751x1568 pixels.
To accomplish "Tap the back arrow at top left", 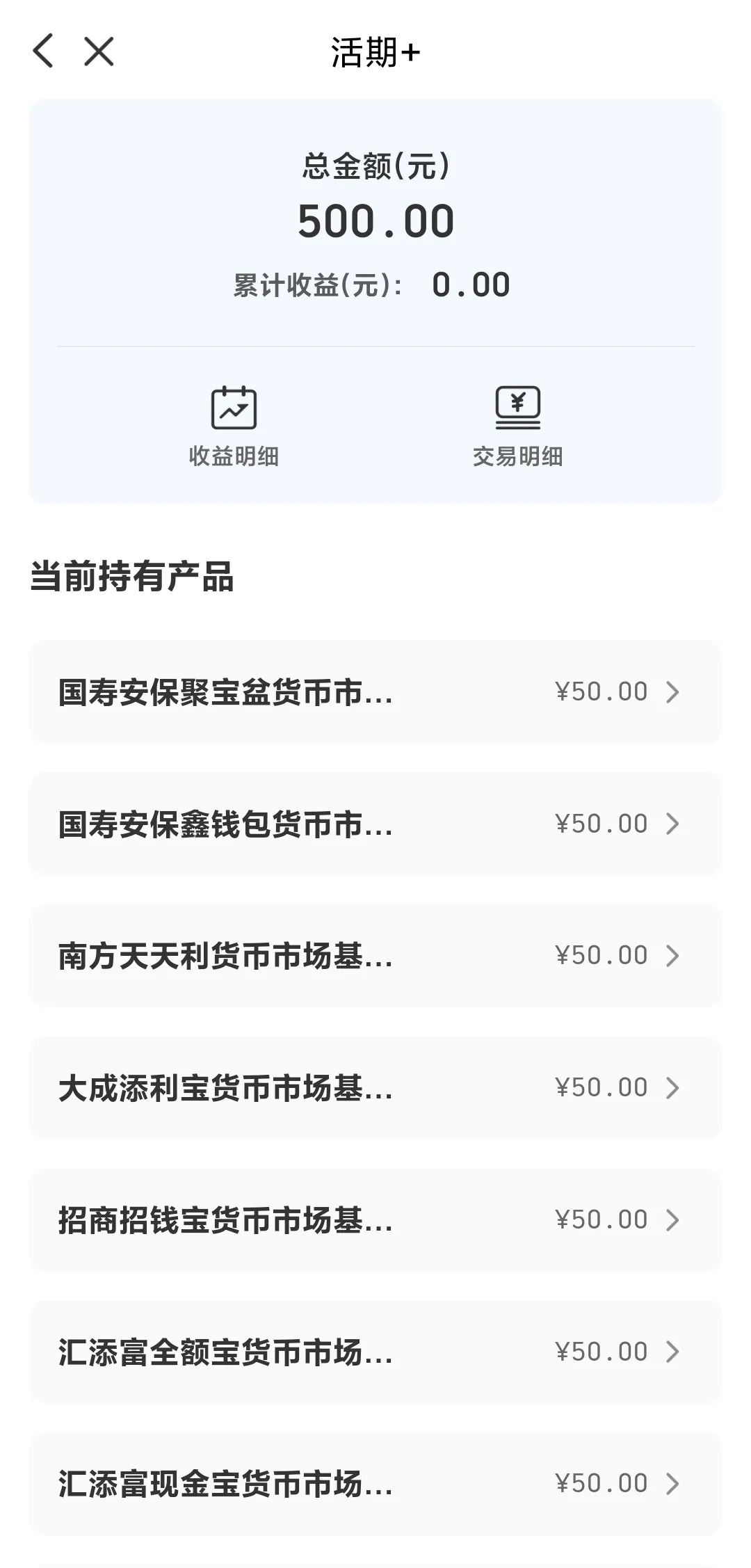I will 45,51.
